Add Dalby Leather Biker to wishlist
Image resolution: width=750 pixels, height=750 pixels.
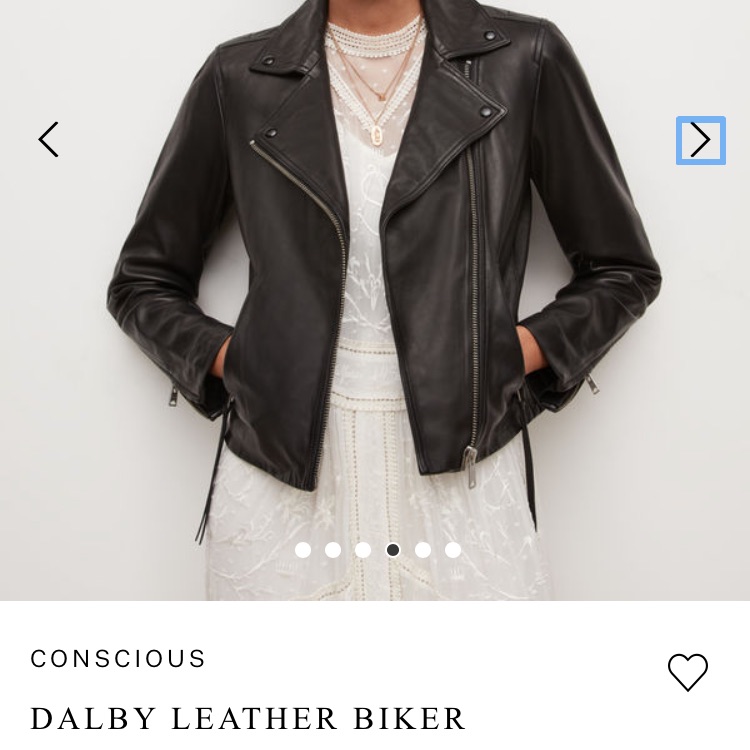(x=687, y=672)
